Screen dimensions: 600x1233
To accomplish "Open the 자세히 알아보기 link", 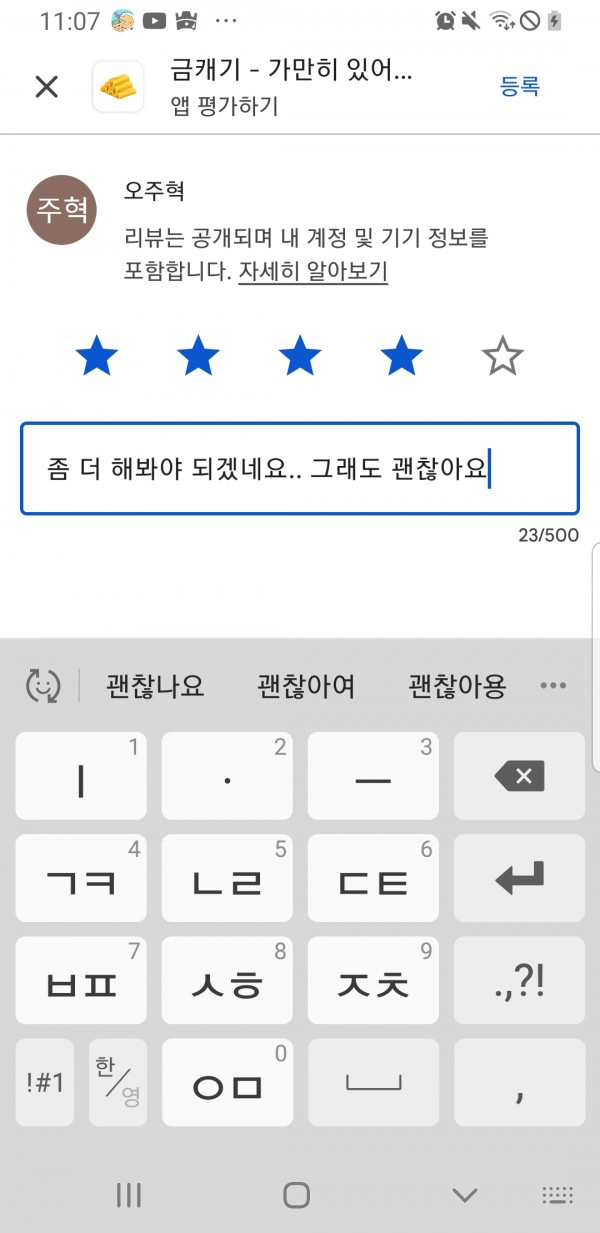I will tap(313, 271).
